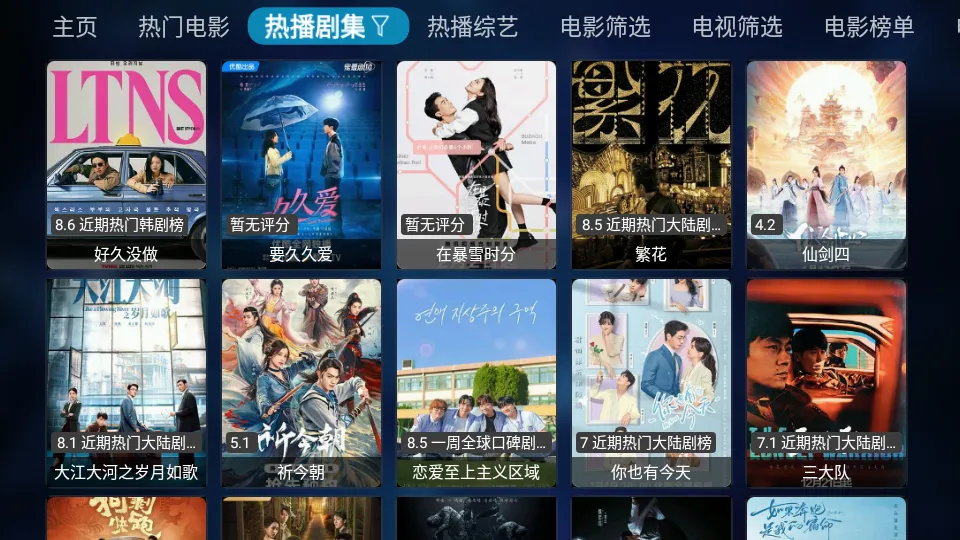960x540 pixels.
Task: View the series 你也有今天
Action: pyautogui.click(x=651, y=383)
